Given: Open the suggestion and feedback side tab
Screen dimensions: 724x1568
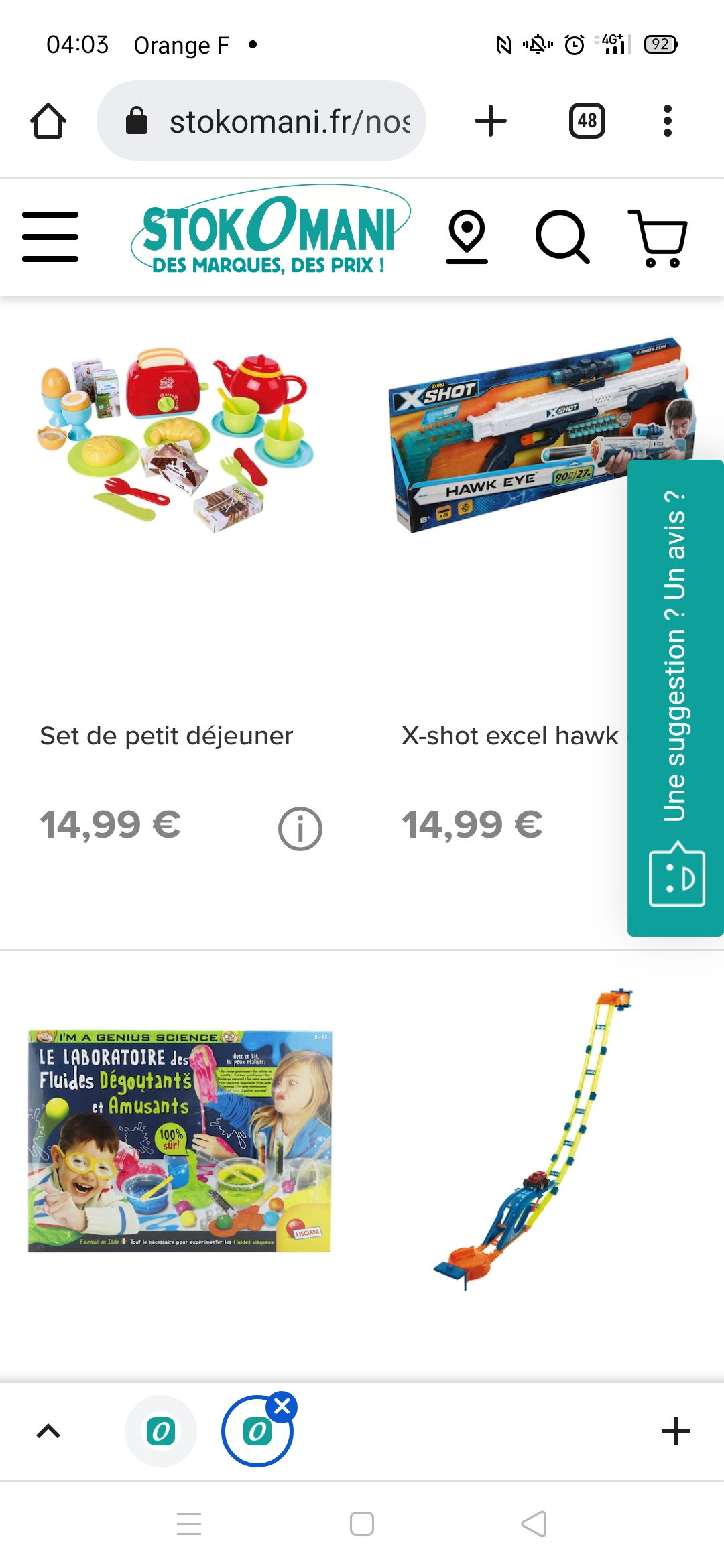Looking at the screenshot, I should (x=675, y=697).
